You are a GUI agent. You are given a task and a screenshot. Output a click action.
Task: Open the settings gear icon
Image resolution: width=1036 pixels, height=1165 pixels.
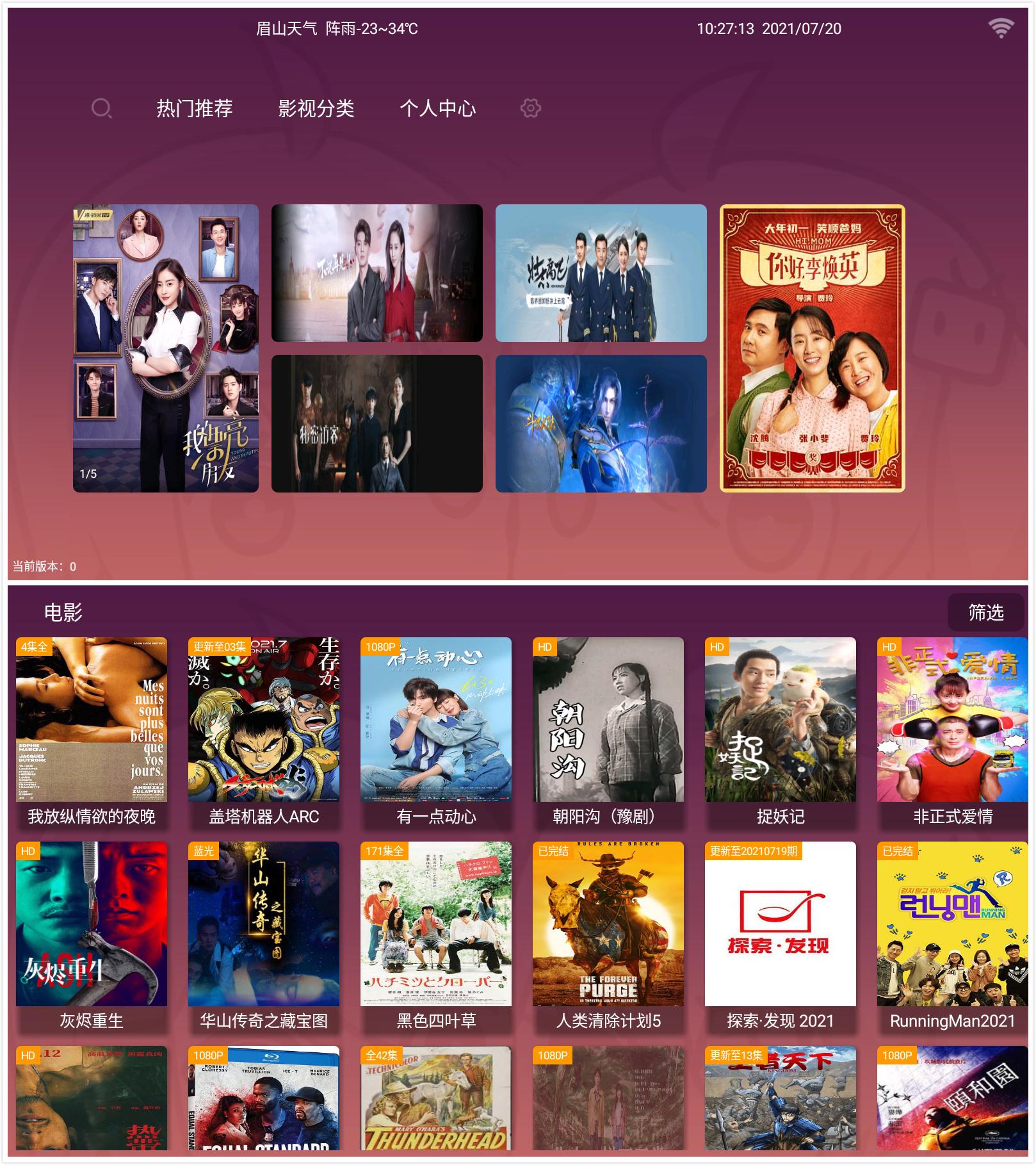530,108
